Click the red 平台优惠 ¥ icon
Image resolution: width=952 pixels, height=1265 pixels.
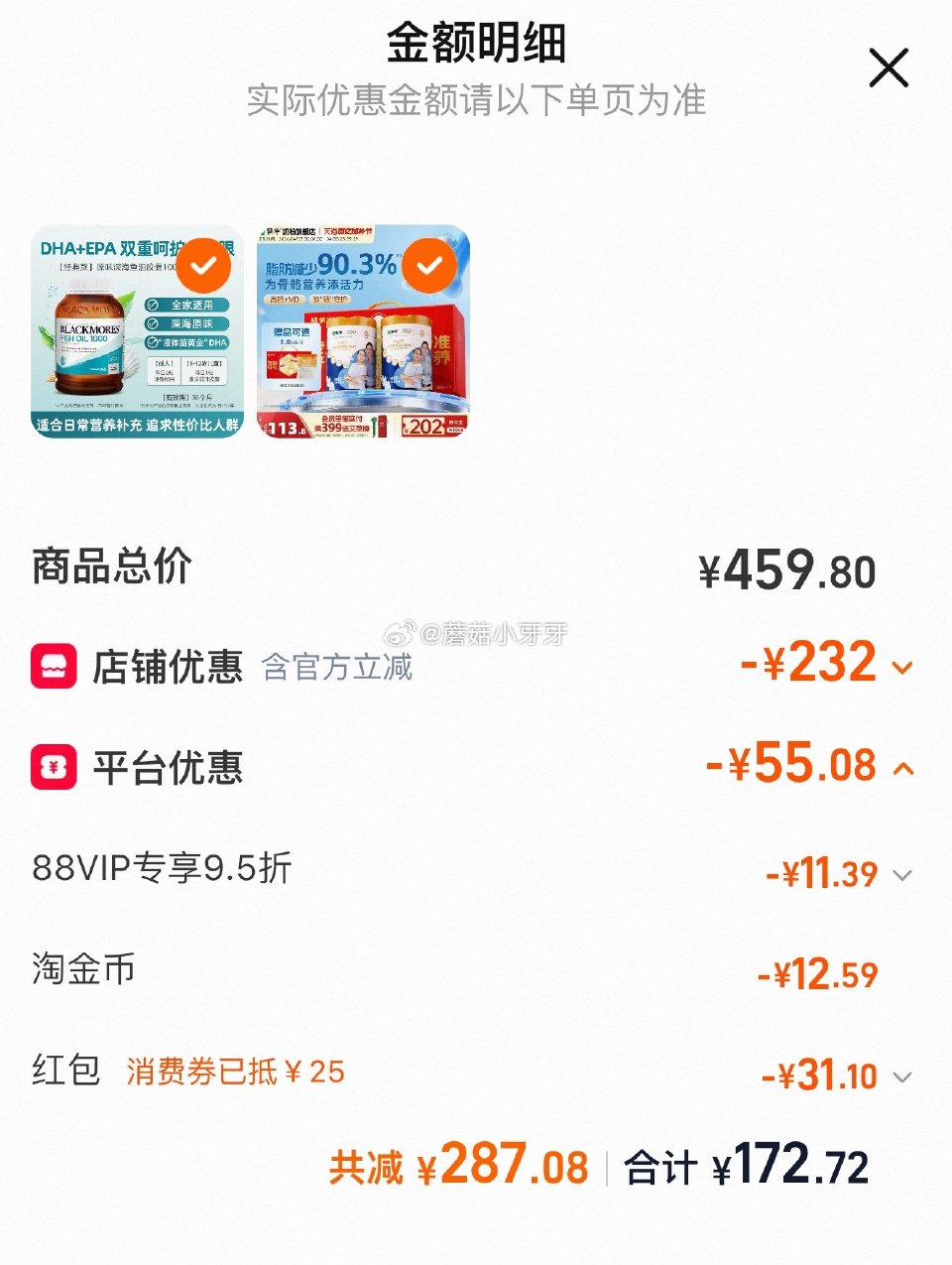52,768
